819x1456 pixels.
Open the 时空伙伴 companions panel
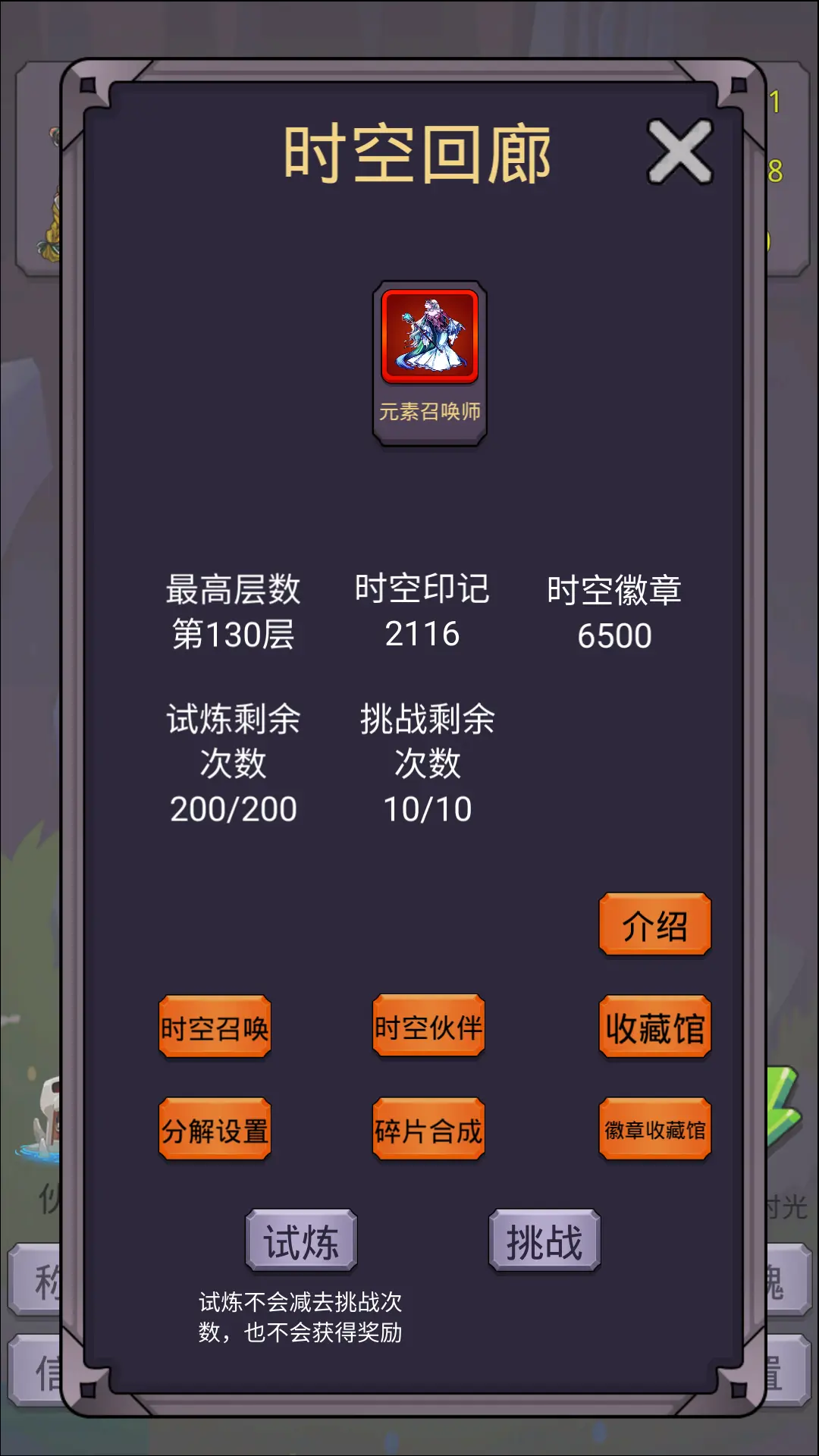(x=428, y=1028)
